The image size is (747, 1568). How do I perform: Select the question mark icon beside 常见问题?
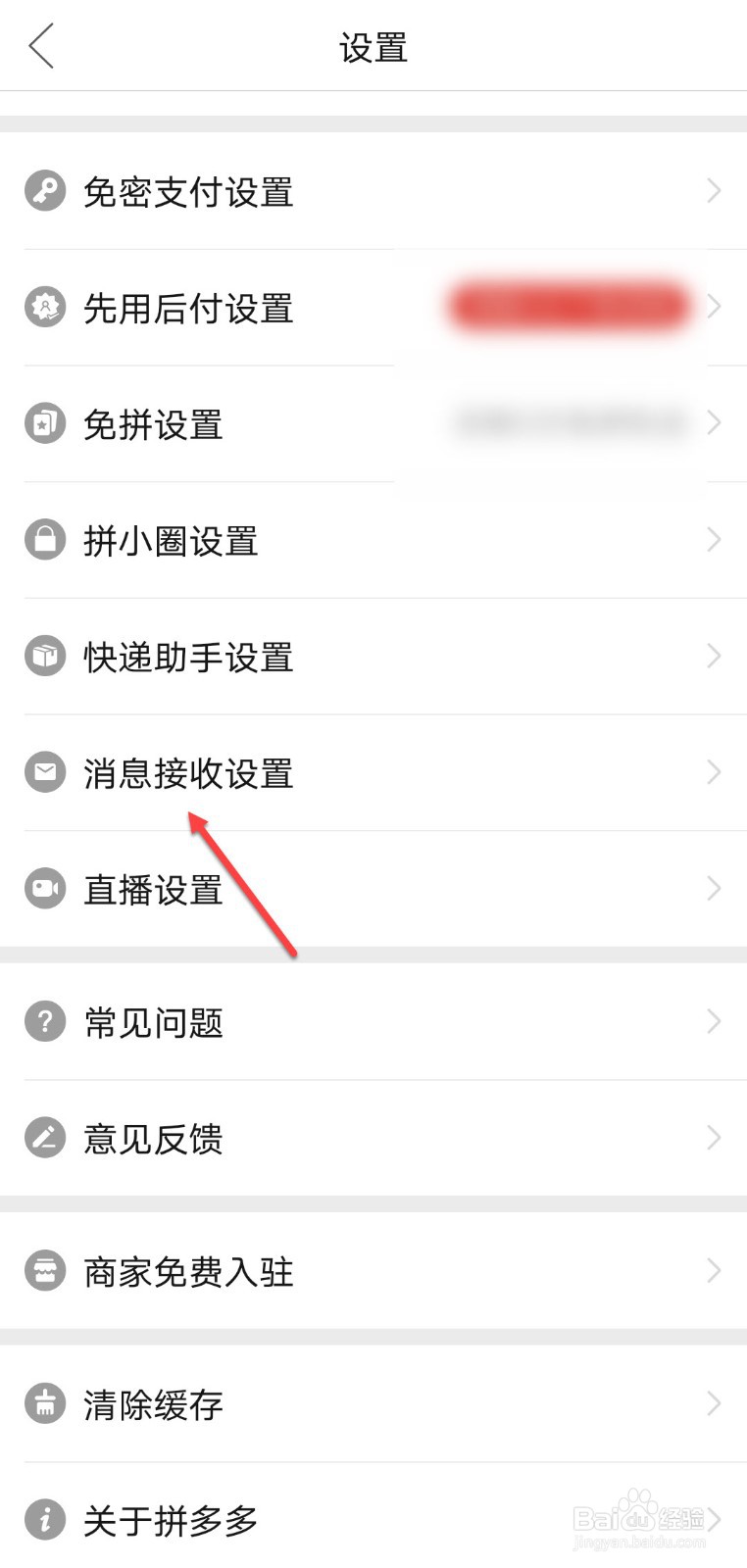pyautogui.click(x=44, y=1021)
